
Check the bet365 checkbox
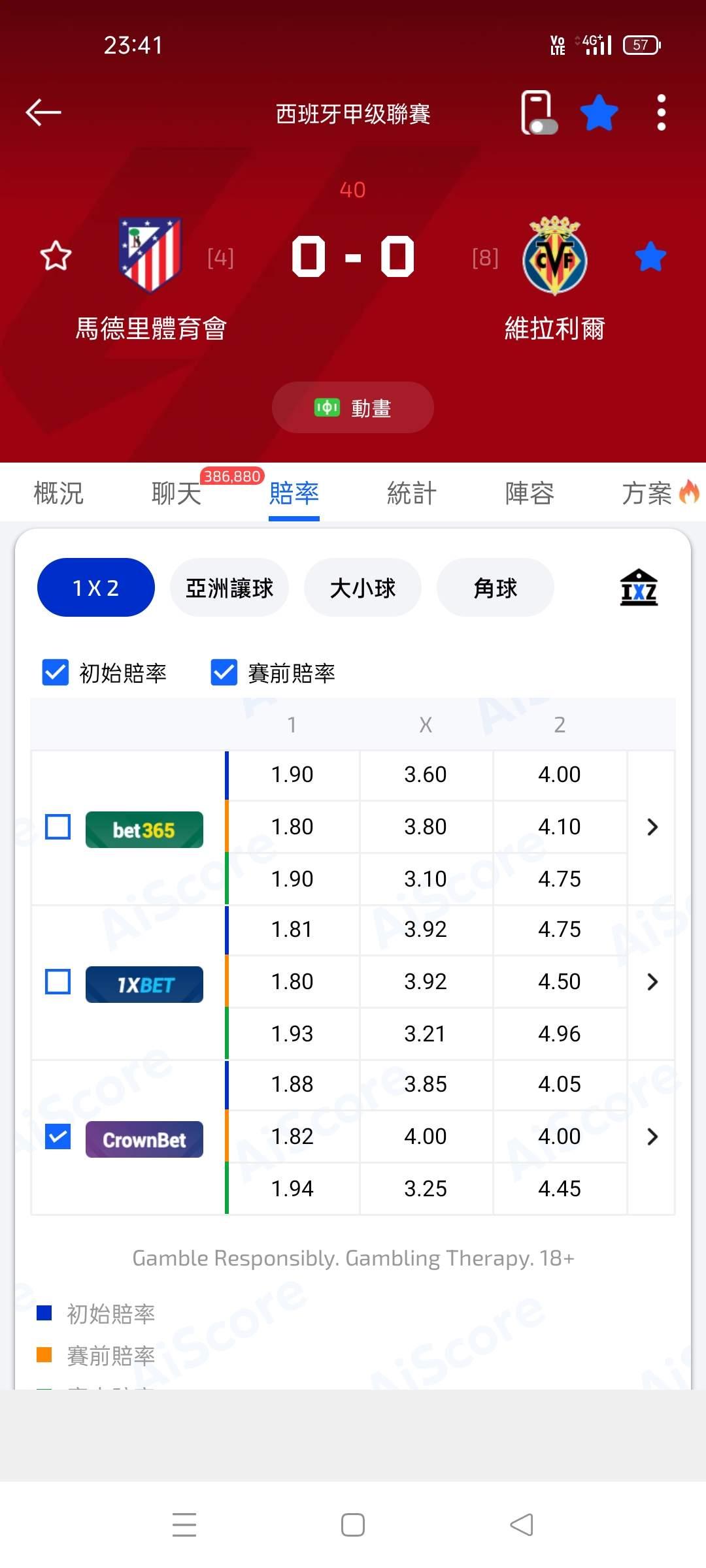point(58,827)
